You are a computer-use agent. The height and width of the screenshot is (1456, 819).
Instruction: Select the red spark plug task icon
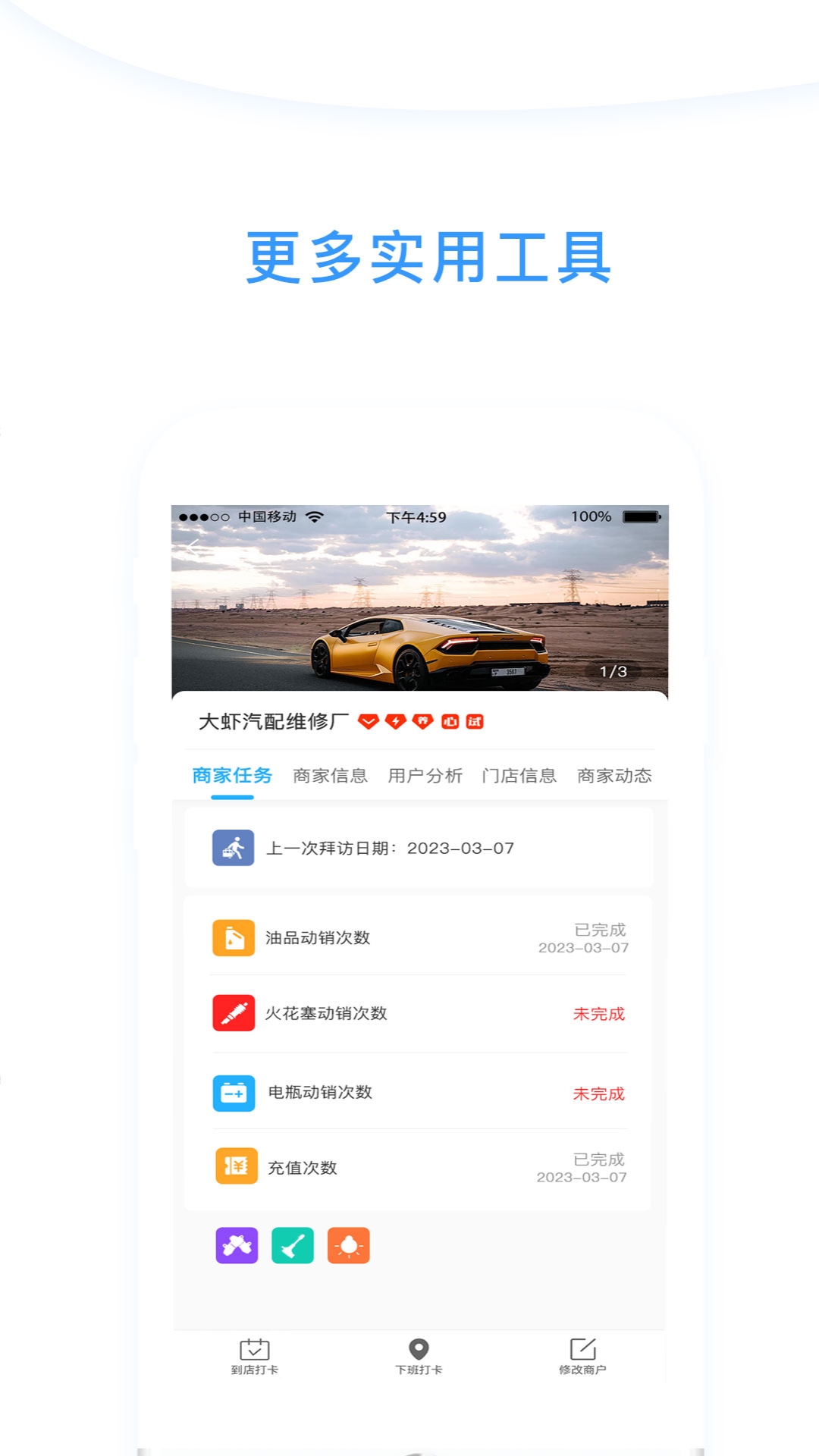coord(234,1014)
